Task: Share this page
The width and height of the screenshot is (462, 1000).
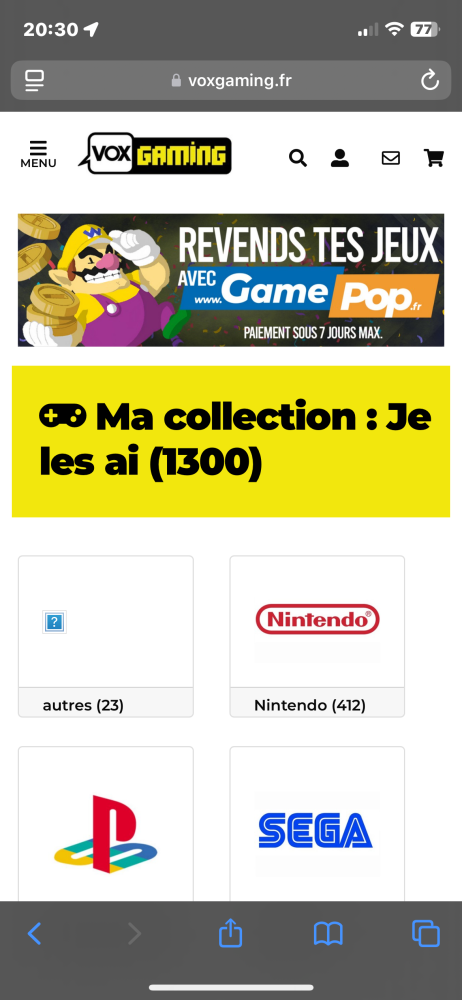Action: tap(231, 933)
